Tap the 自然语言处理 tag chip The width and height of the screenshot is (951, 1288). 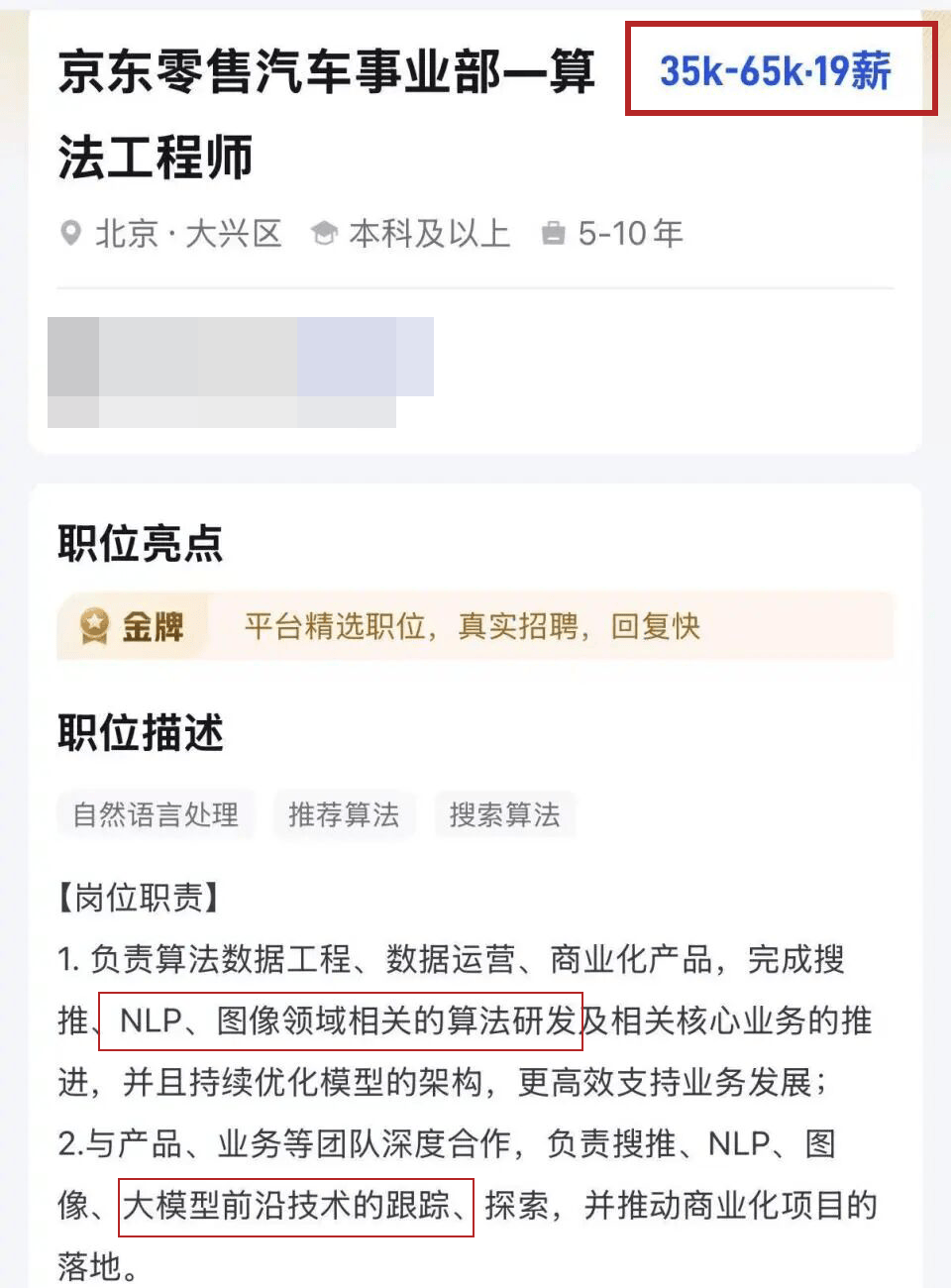[156, 814]
